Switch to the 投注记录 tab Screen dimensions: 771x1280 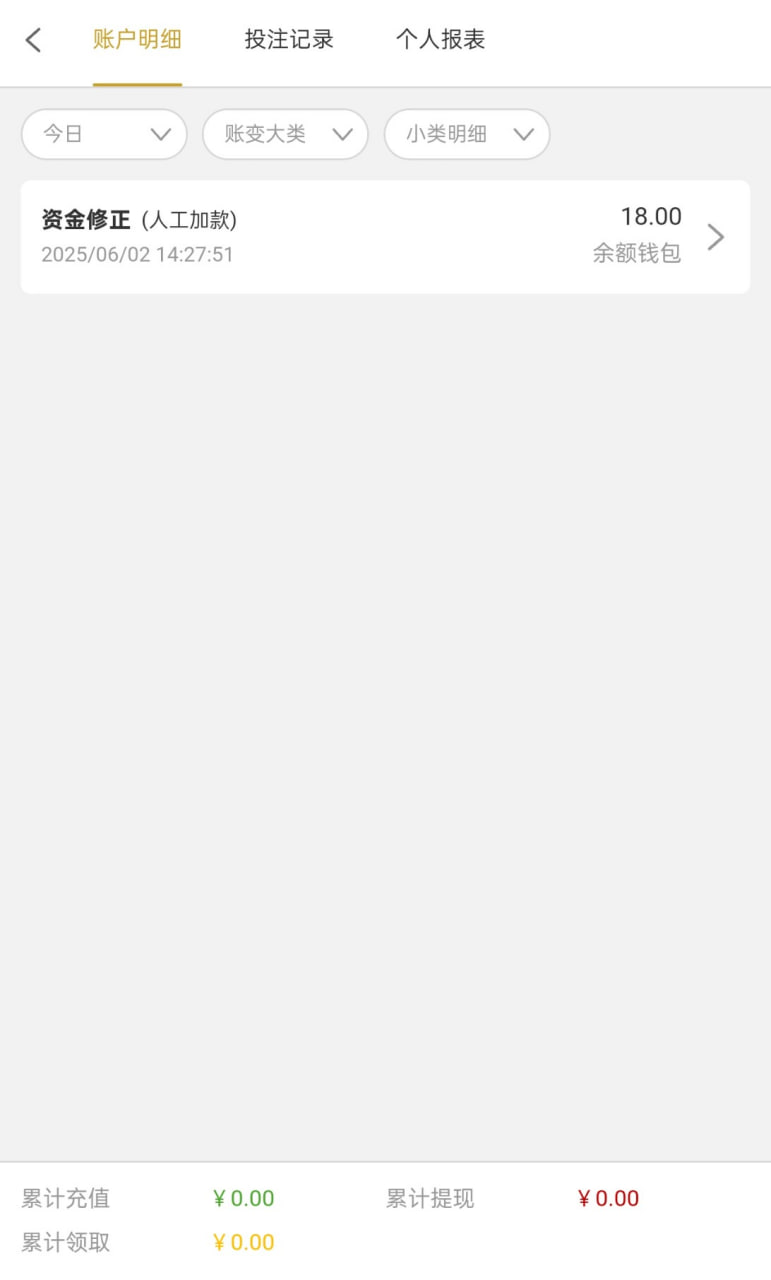point(289,40)
